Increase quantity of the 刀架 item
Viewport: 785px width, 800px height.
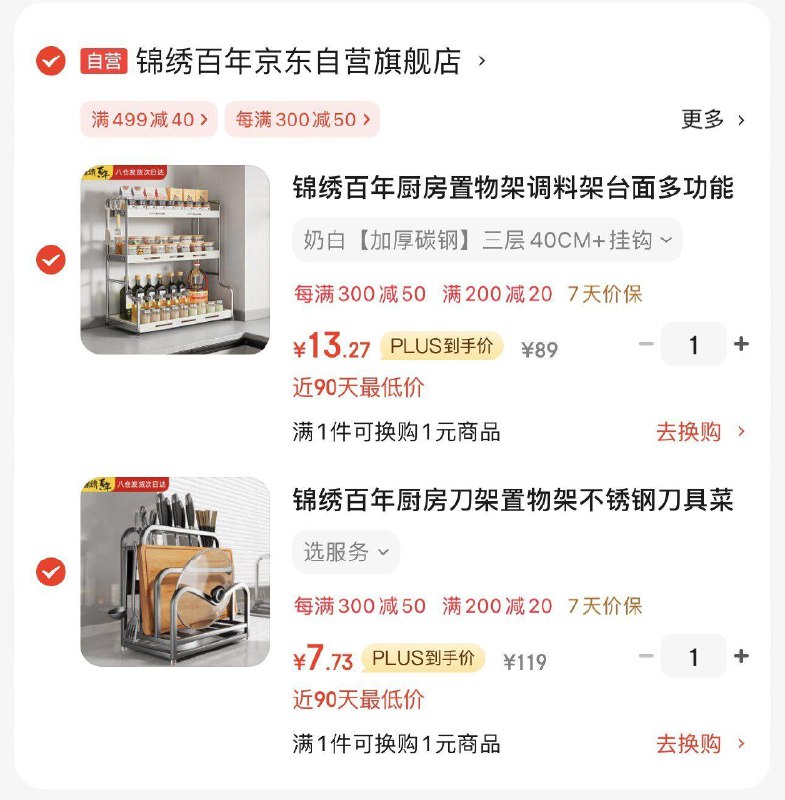741,656
